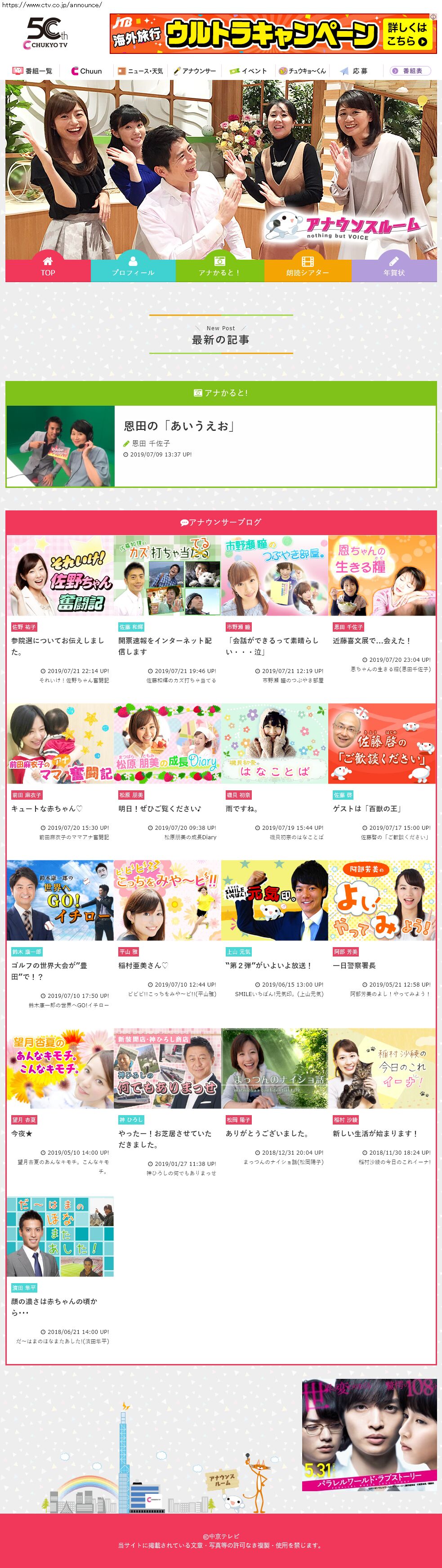442x1568 pixels.
Task: Open 鈴木康一郎's golf world tournament post
Action: 49,971
